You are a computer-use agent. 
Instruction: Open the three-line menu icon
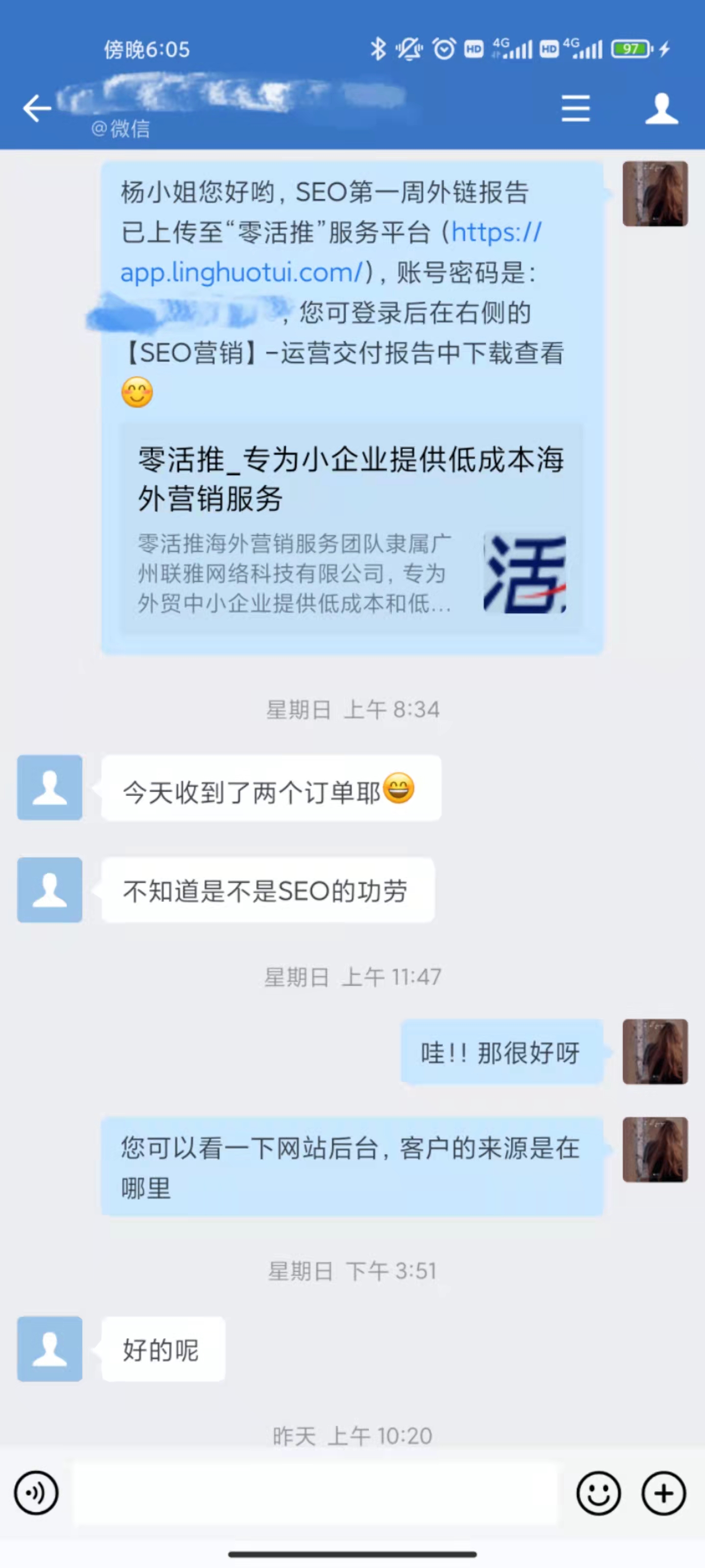click(x=575, y=108)
